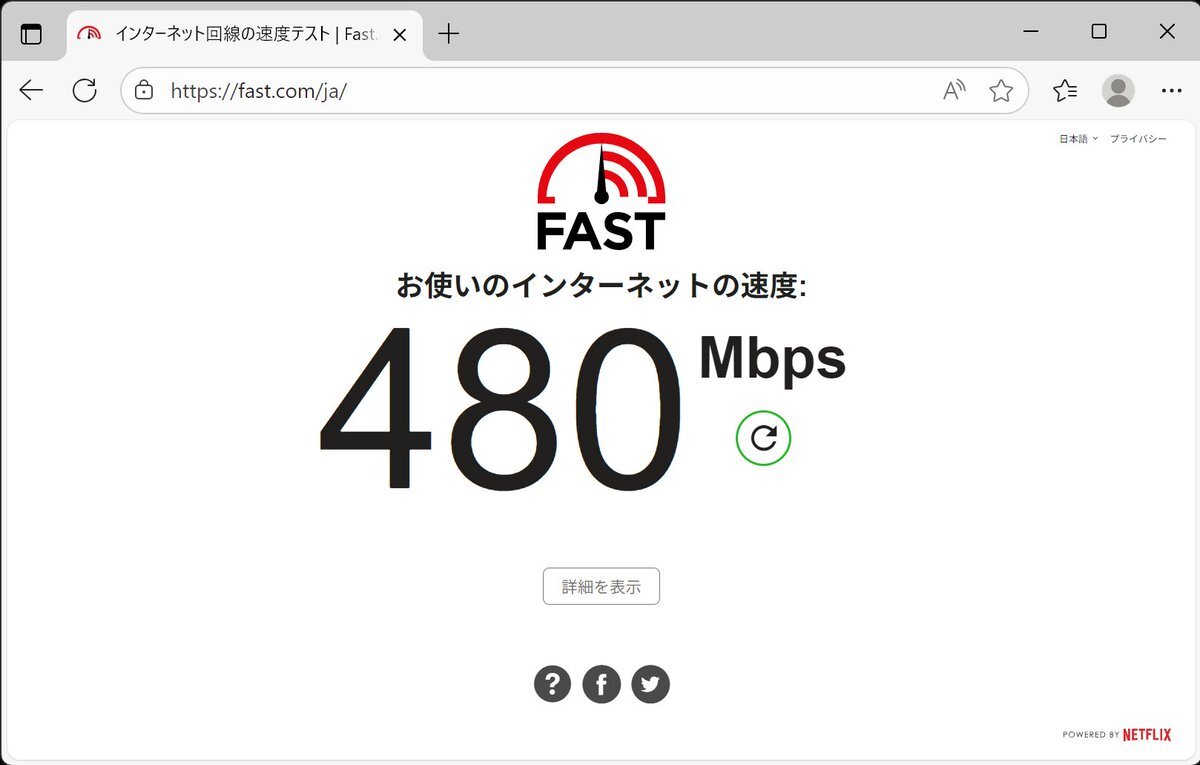This screenshot has height=765, width=1200.
Task: Share the result on Twitter
Action: coord(651,684)
